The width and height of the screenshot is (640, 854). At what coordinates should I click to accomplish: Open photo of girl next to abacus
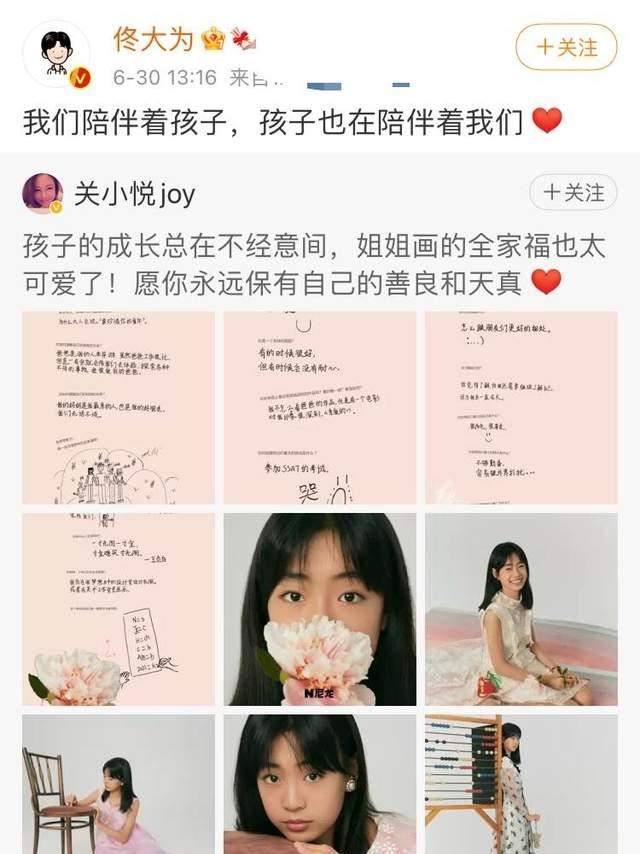coord(521,784)
